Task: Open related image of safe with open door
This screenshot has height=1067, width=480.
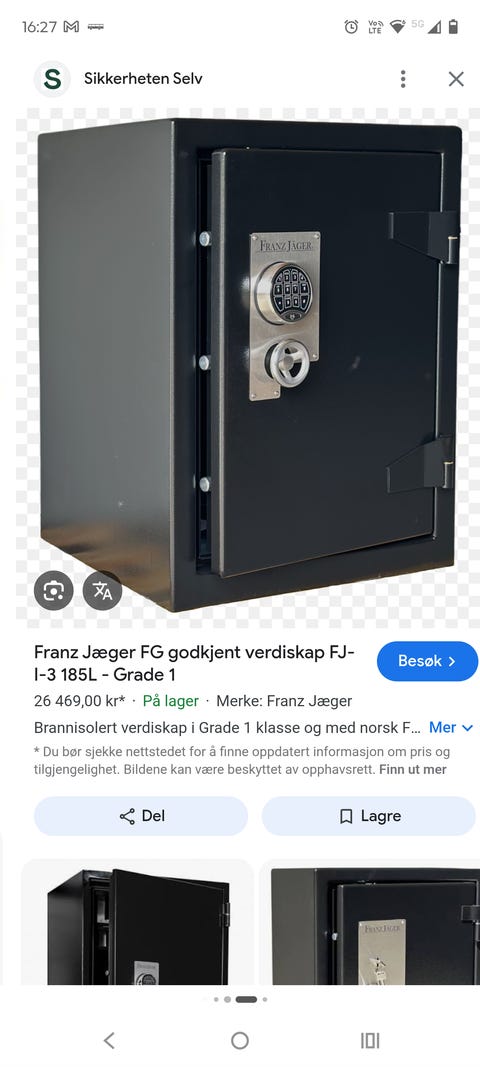Action: [x=138, y=922]
